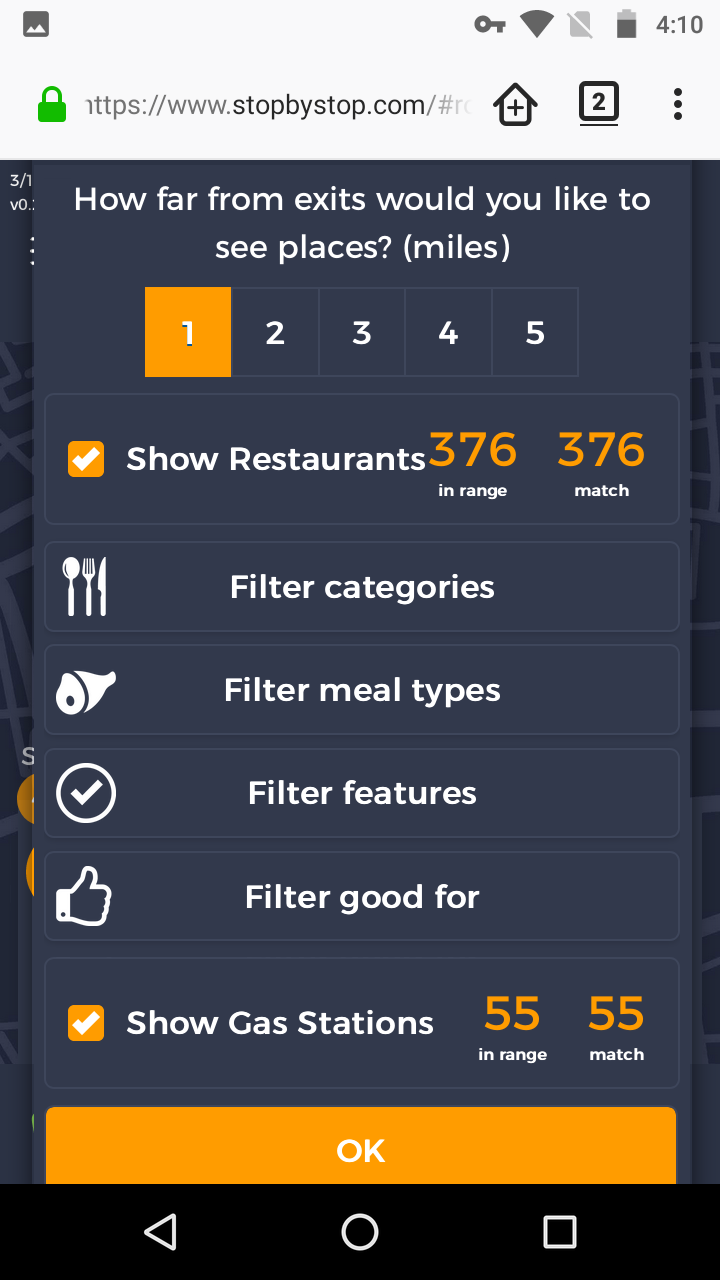
Task: Set distance to 3 miles
Action: click(x=362, y=332)
